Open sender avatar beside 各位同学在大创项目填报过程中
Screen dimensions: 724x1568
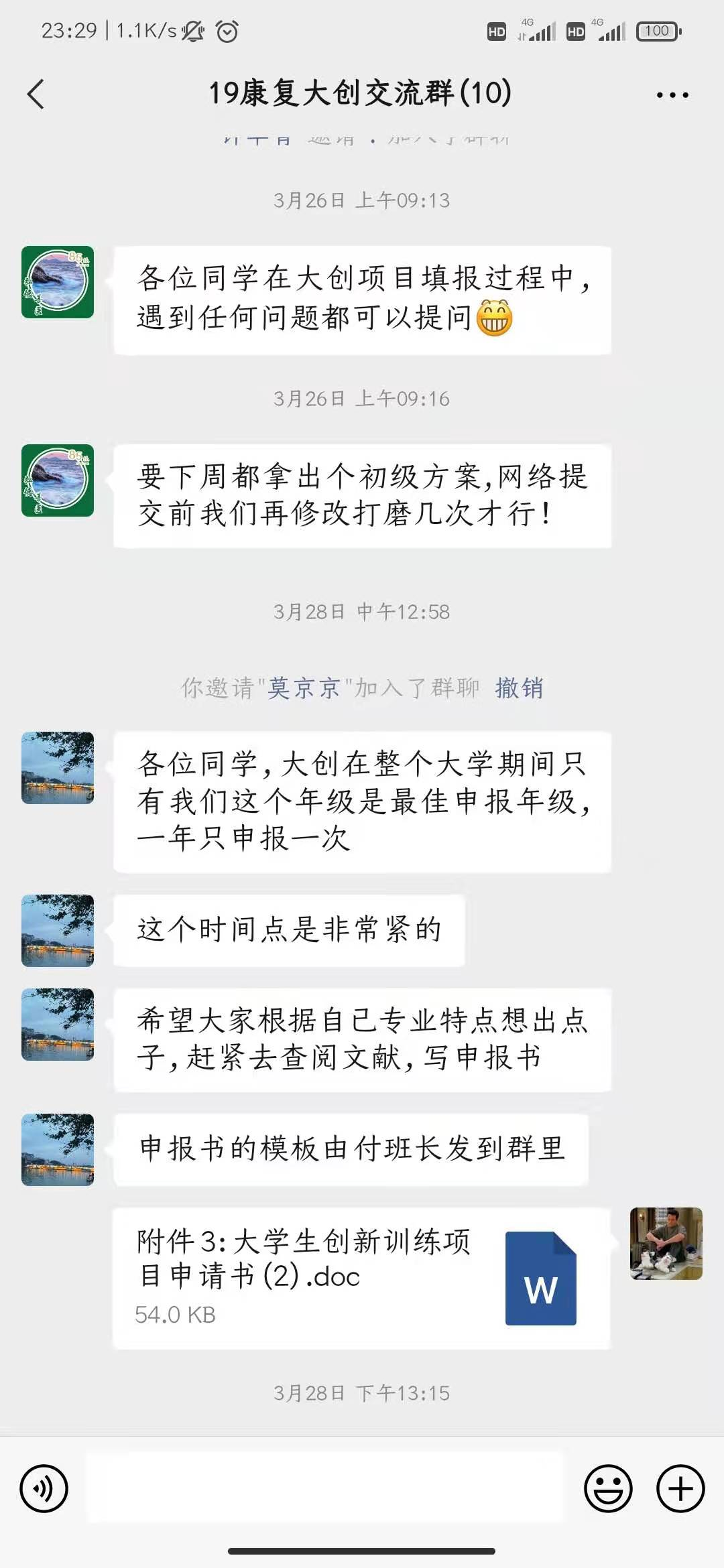[x=58, y=282]
